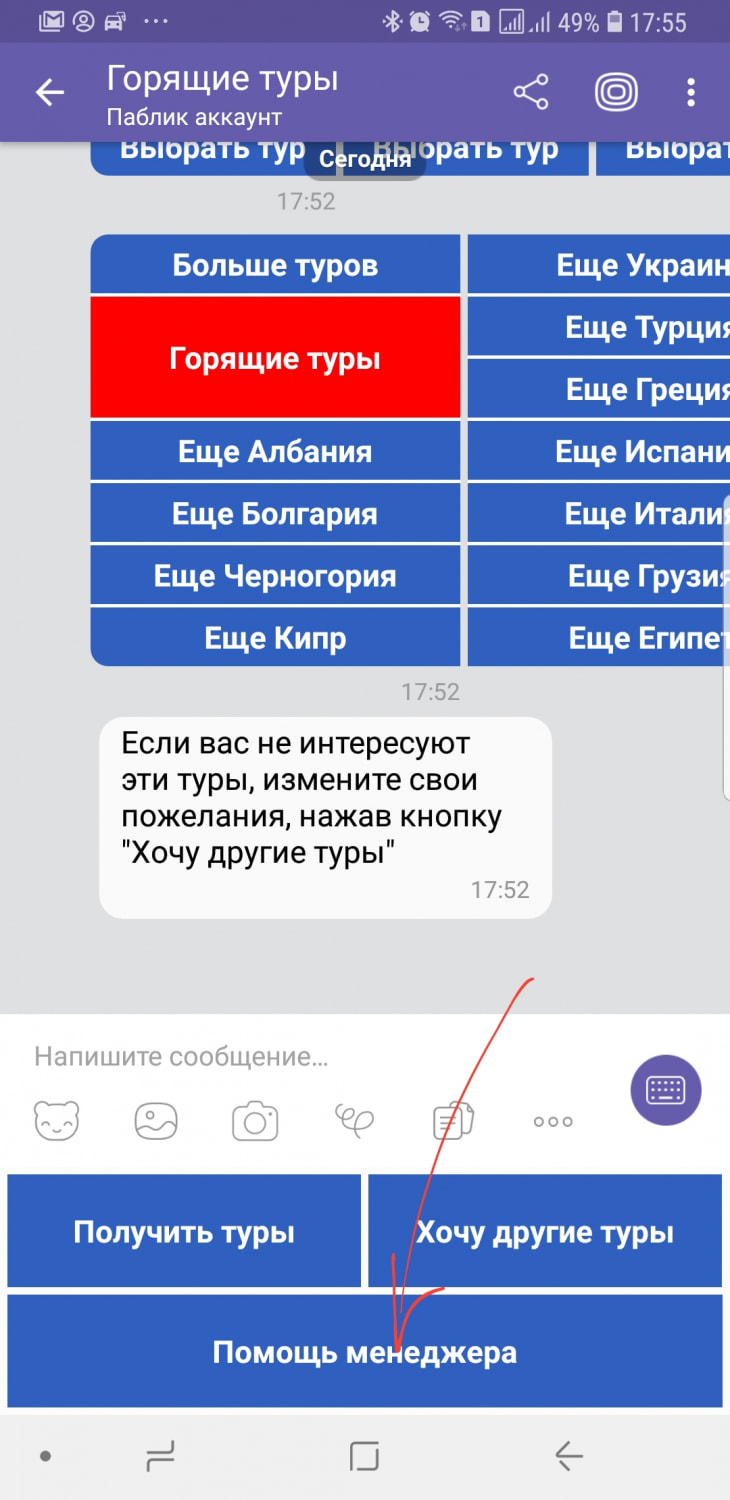The height and width of the screenshot is (1500, 730).
Task: Show Еще Кипр tours
Action: coord(275,638)
